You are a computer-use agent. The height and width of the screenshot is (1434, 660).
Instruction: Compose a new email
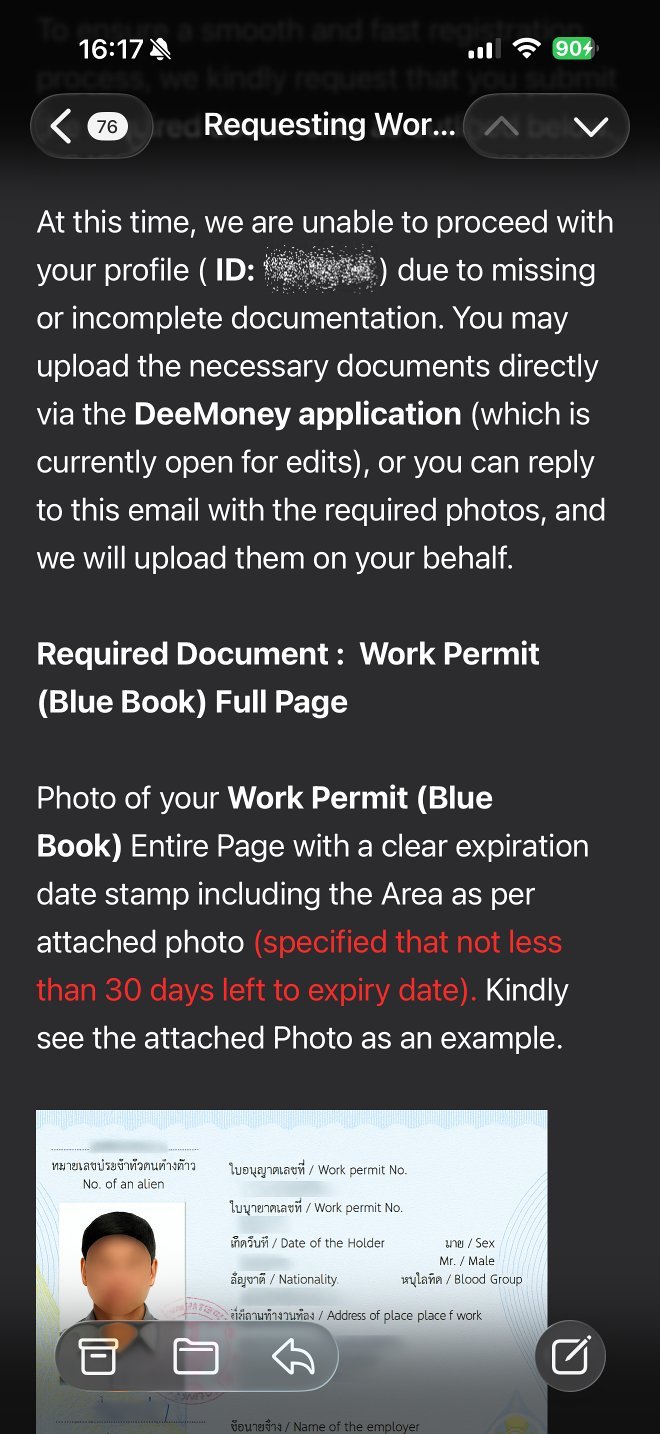click(570, 1356)
